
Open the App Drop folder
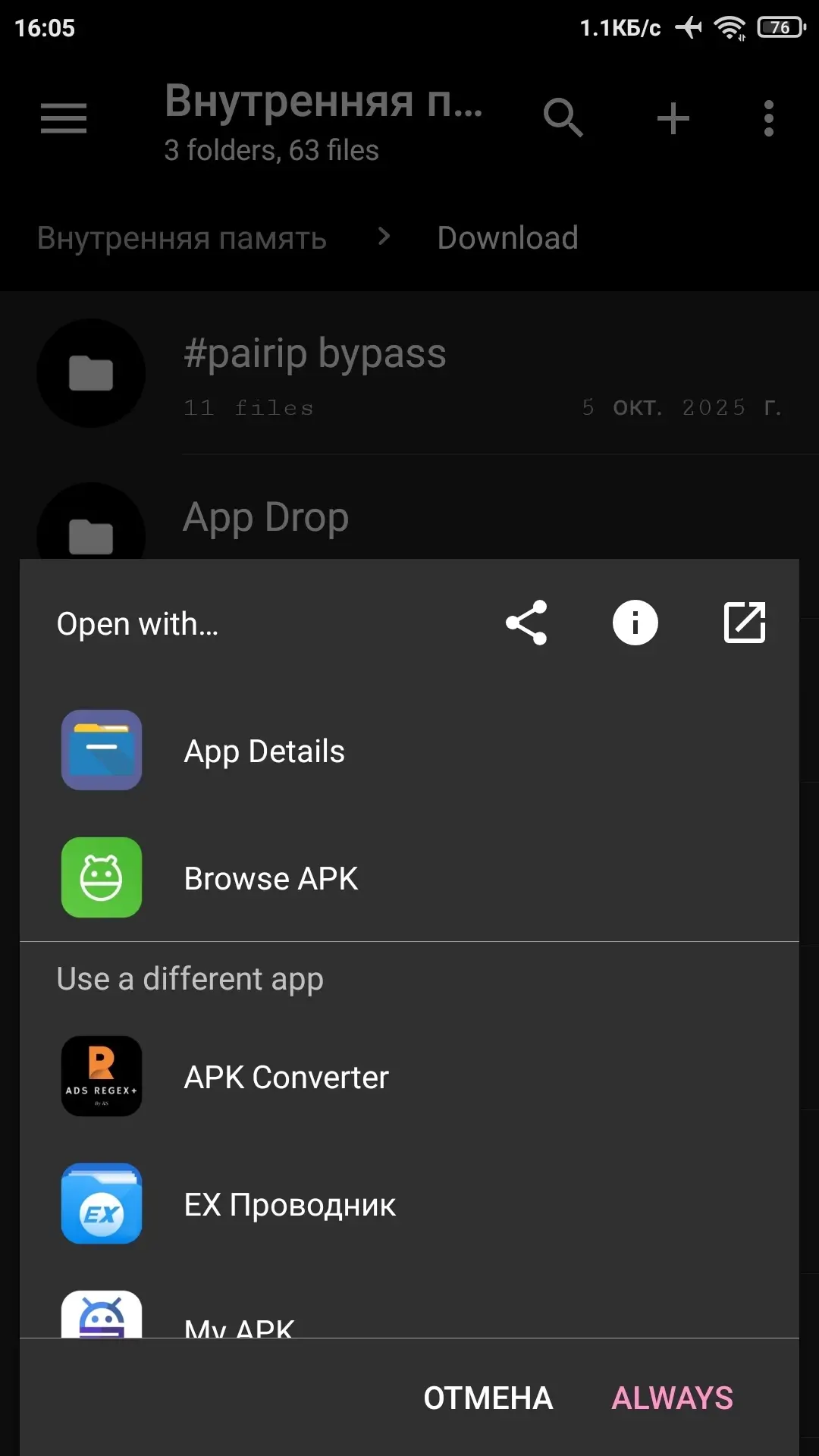click(x=265, y=519)
